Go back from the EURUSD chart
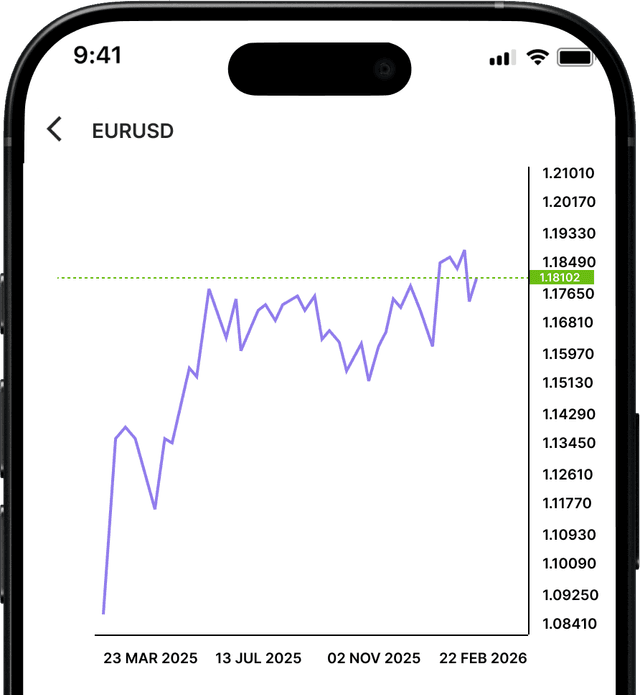The width and height of the screenshot is (640, 695). click(x=54, y=129)
